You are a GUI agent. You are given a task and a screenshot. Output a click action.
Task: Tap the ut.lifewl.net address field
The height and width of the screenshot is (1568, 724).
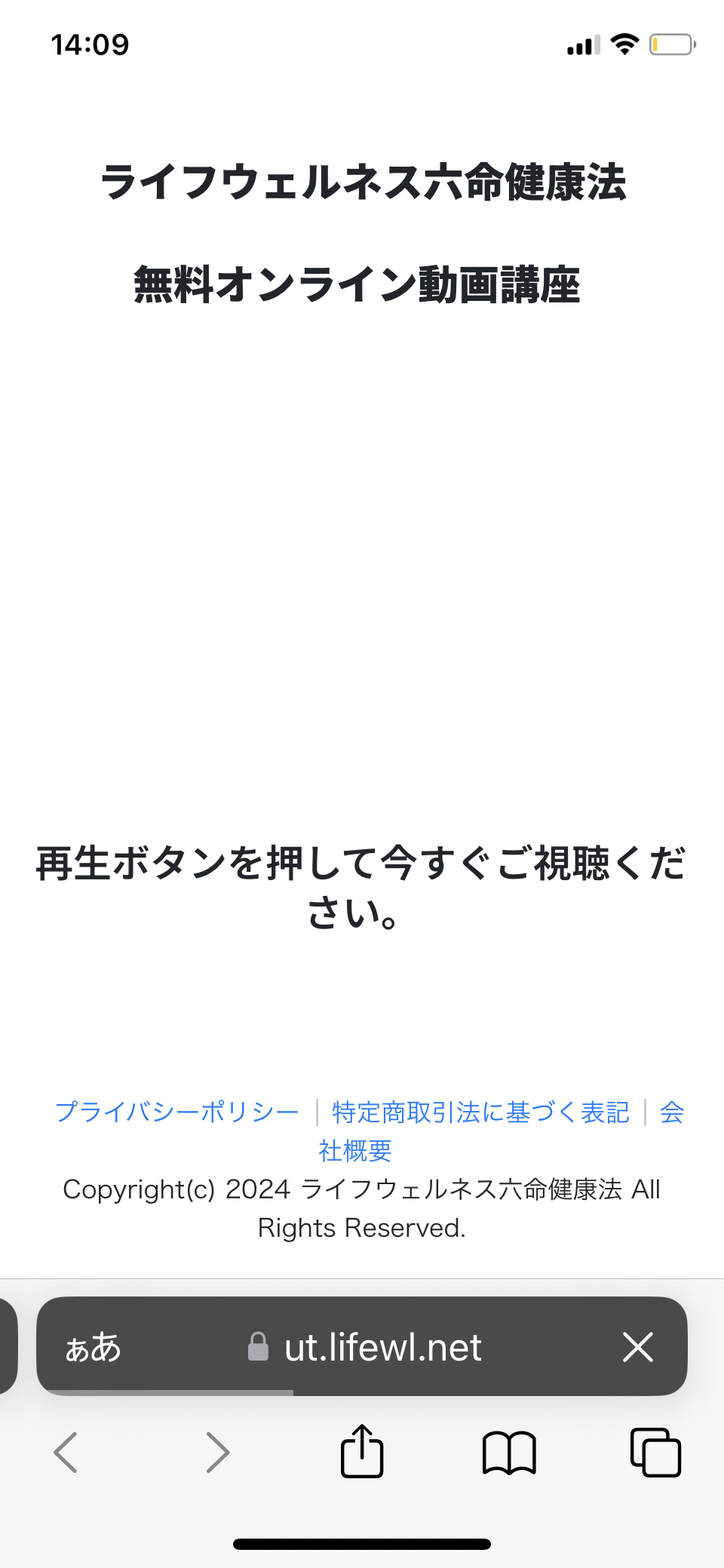[365, 1347]
